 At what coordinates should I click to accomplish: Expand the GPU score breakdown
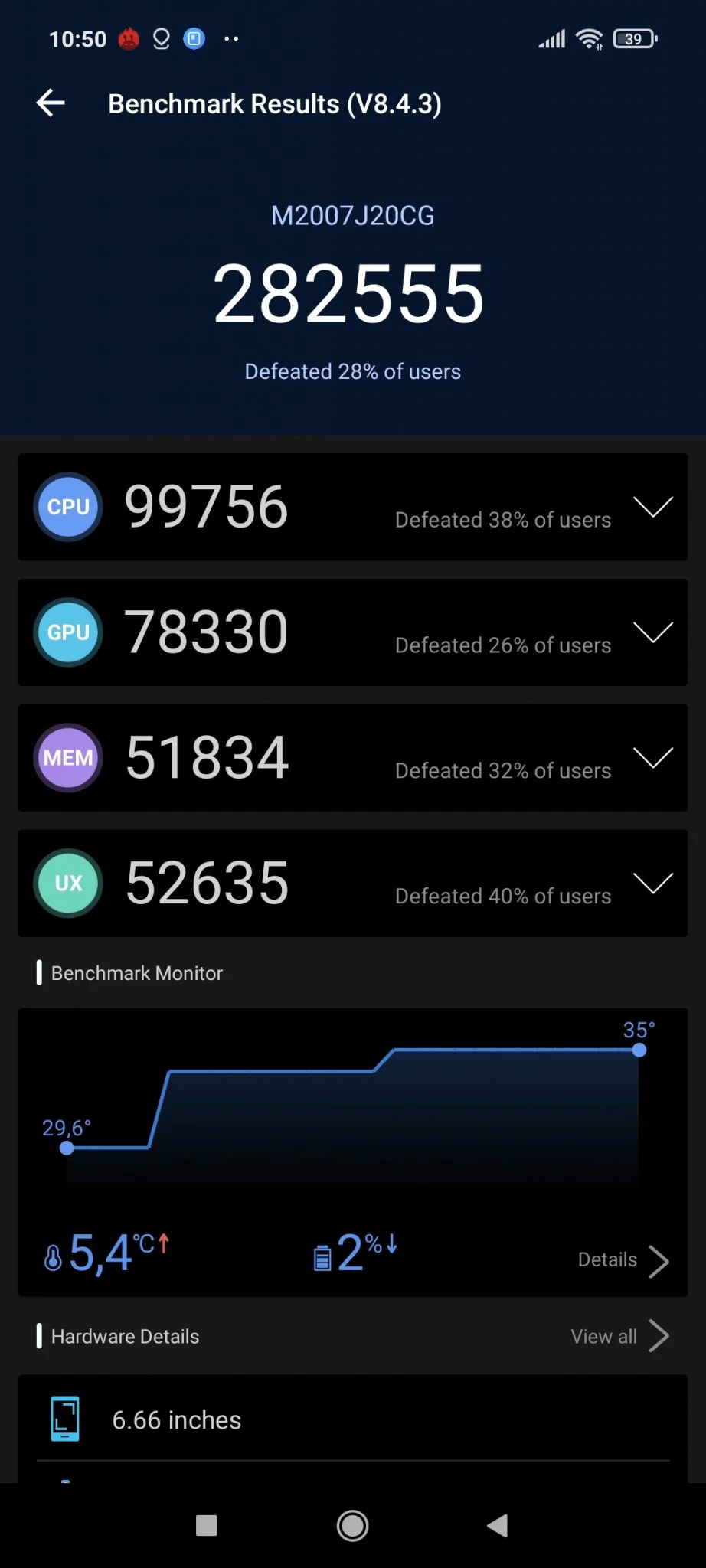coord(652,632)
